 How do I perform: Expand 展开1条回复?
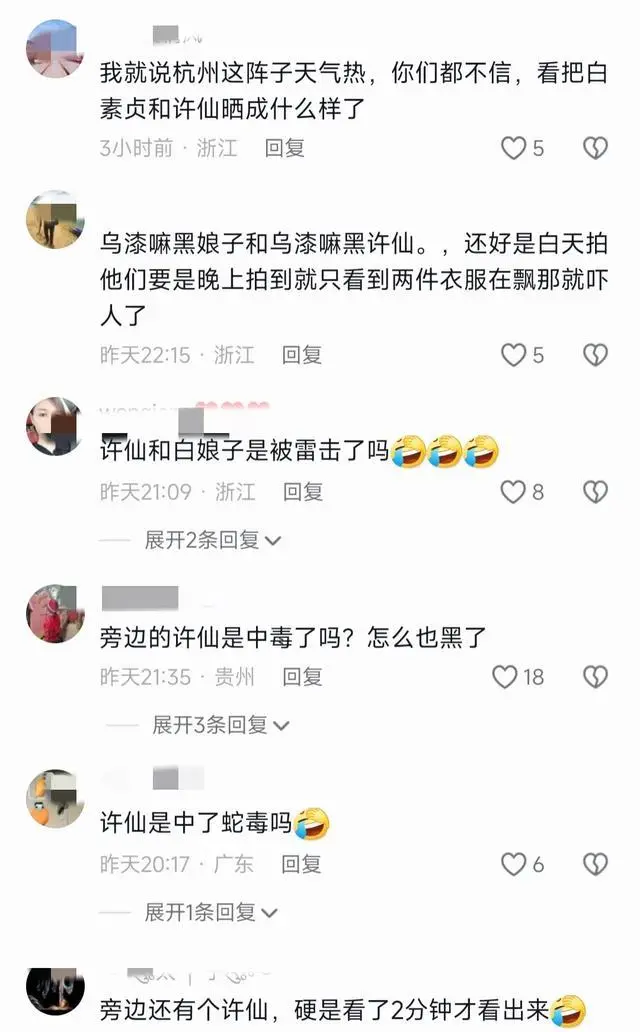(212, 912)
